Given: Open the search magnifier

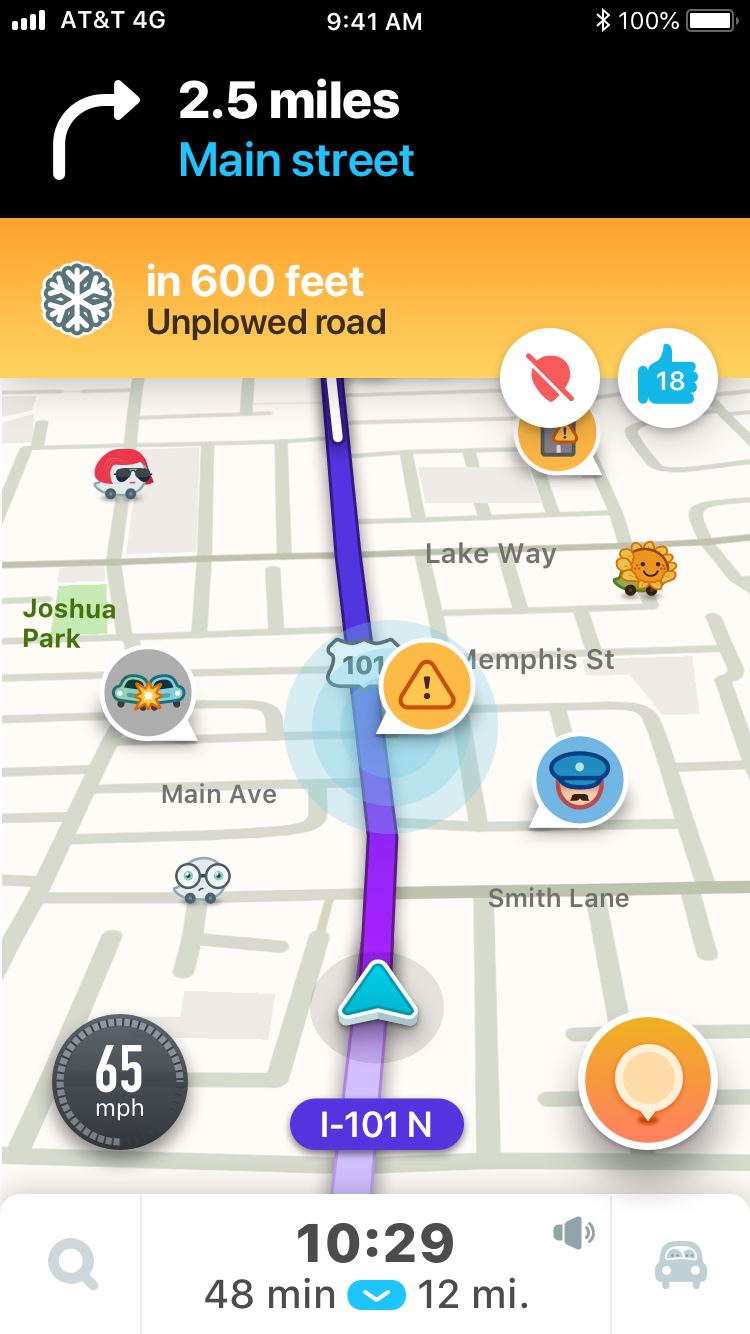Looking at the screenshot, I should coord(73,1264).
